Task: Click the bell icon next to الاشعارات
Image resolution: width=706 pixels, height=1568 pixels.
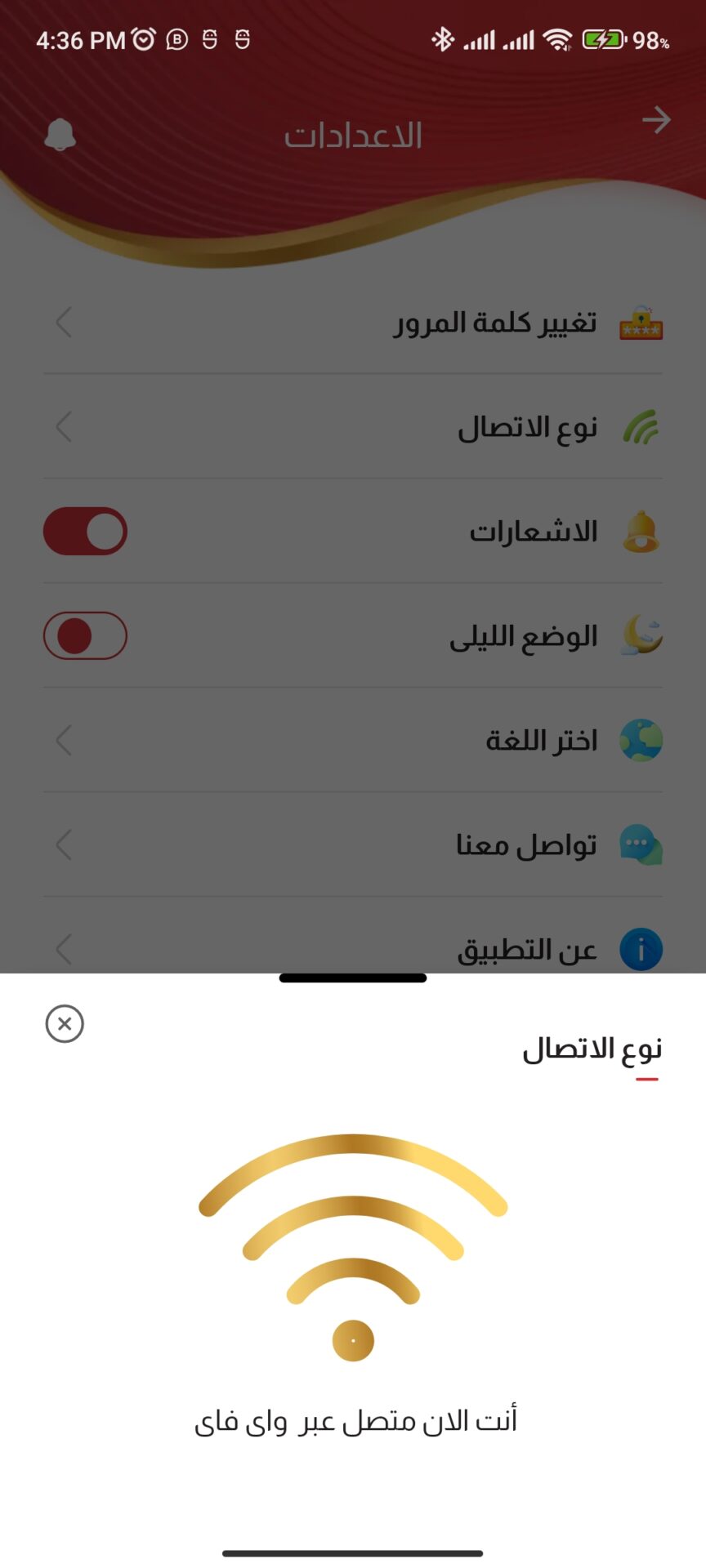Action: click(x=641, y=531)
